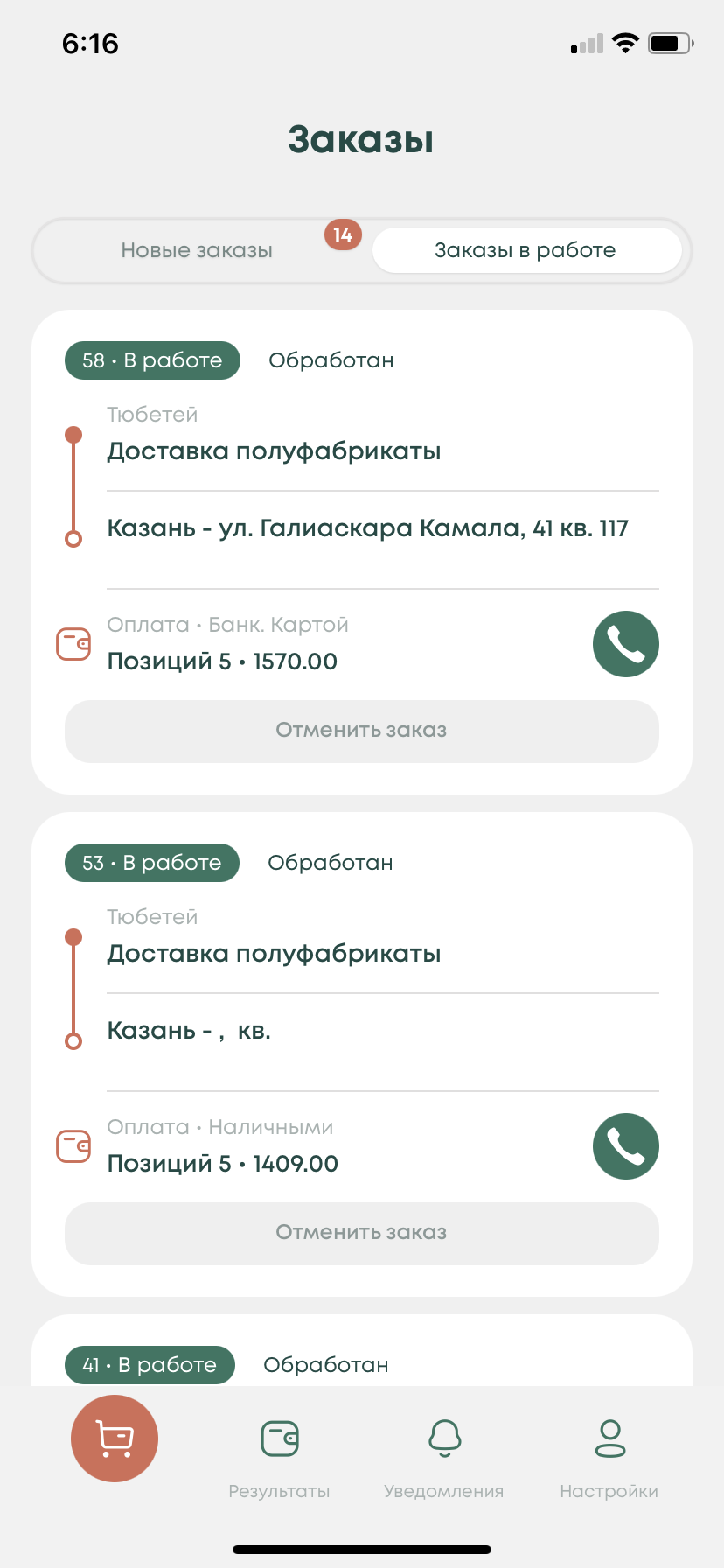This screenshot has height=1568, width=724.
Task: Cancel order 58 with Отменить заказ
Action: coord(361,731)
